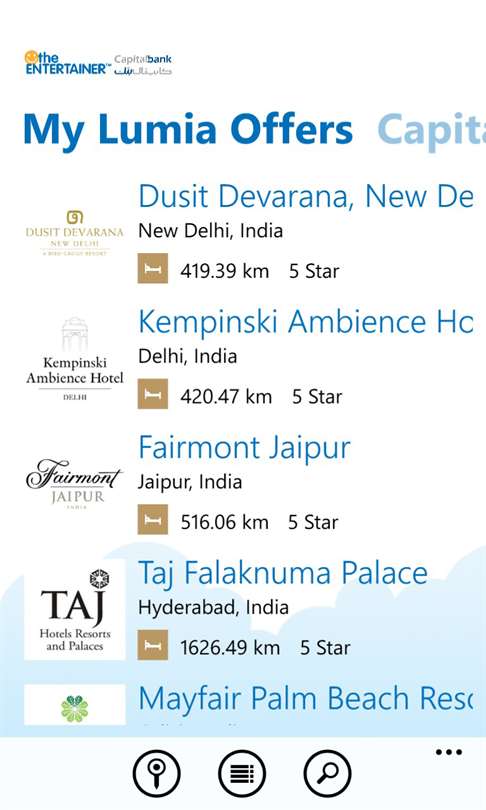Viewport: 486px width, 810px height.
Task: Switch to list view icon
Action: [242, 773]
